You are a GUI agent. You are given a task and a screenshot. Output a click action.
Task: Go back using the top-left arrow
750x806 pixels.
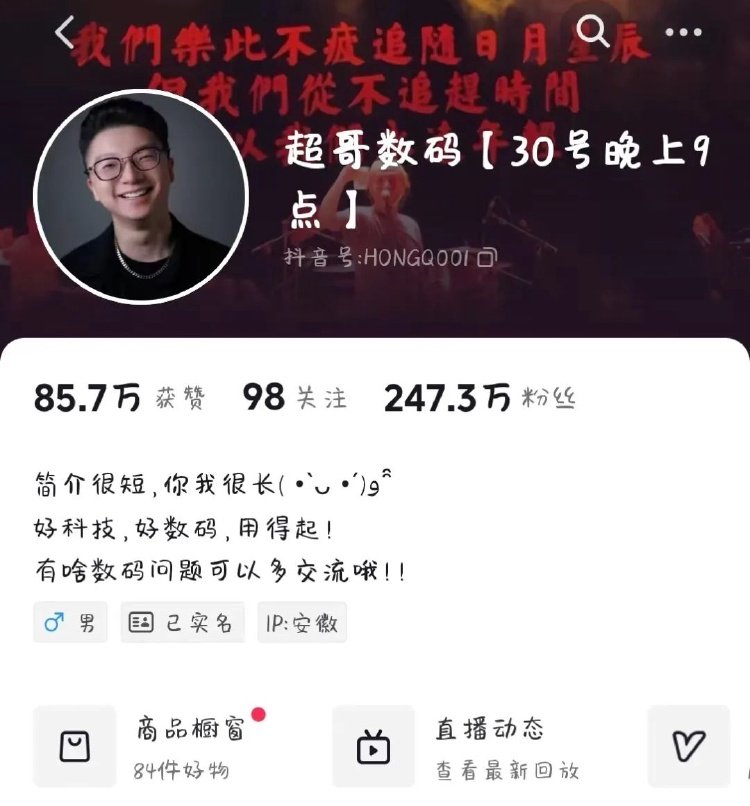65,32
